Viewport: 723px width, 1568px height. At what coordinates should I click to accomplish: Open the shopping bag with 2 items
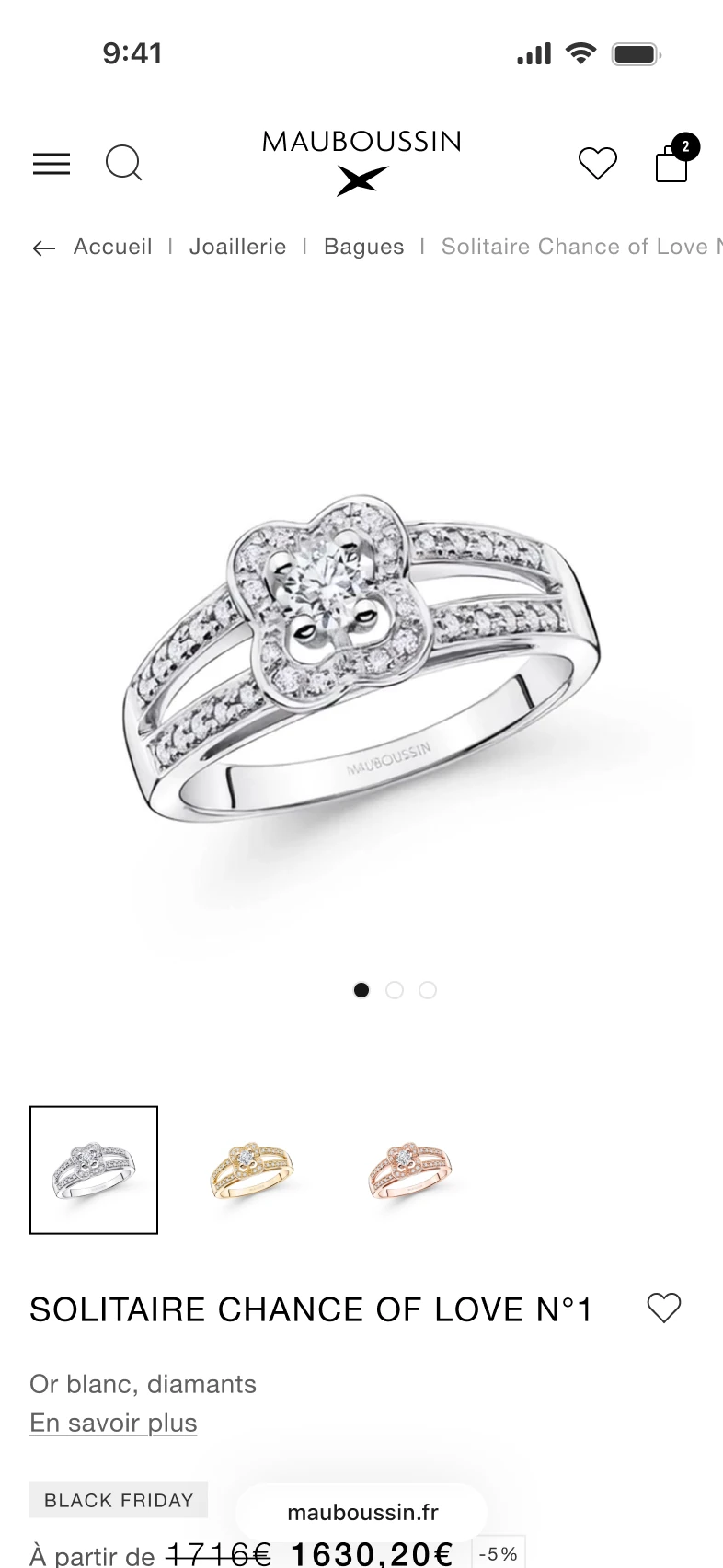coord(672,163)
